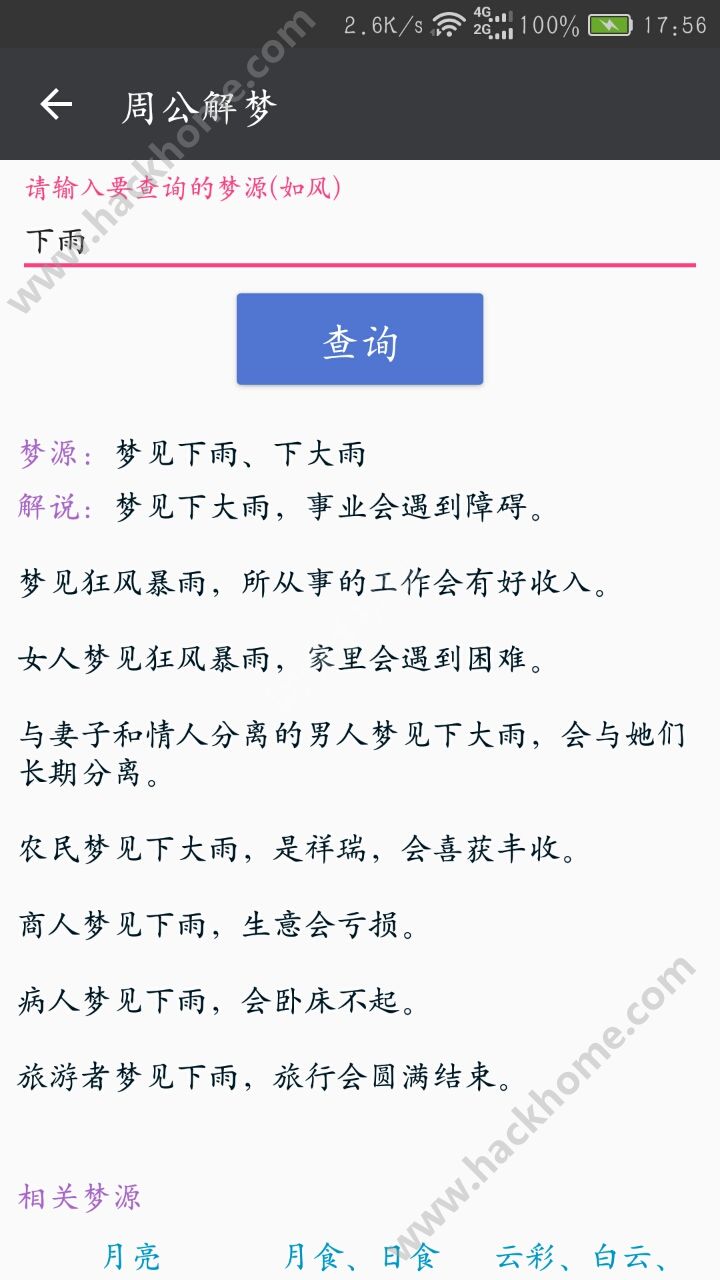Tap the dream source input field
Screen dimensions: 720x1280
coord(358,241)
